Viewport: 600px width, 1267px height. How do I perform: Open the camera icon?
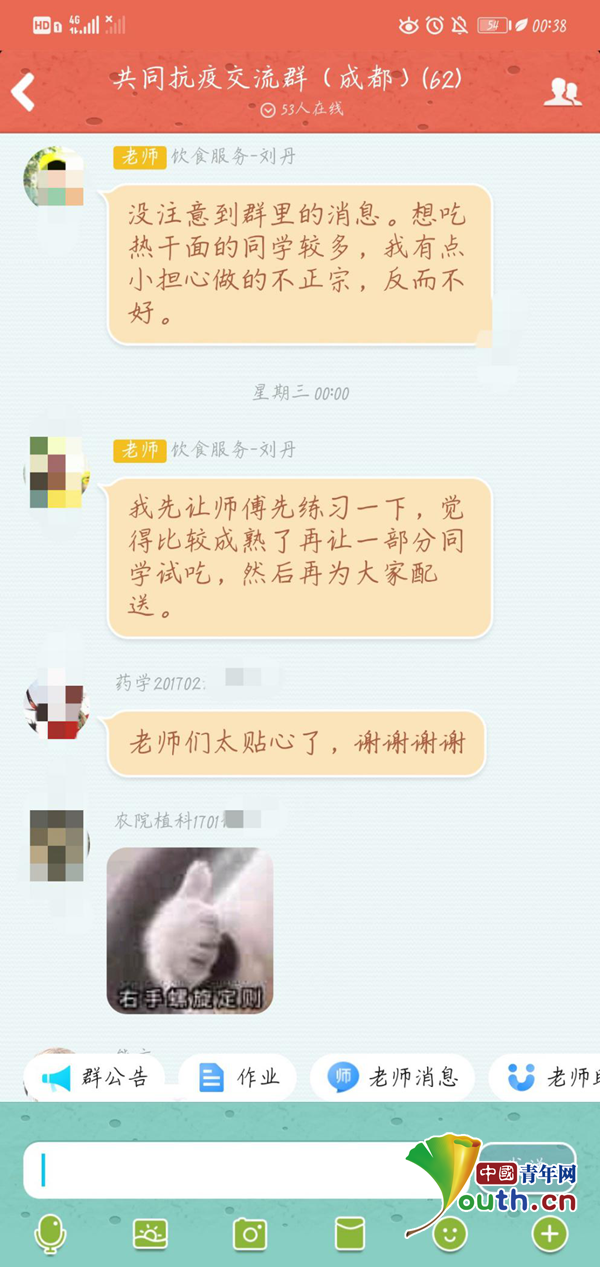coord(250,1234)
